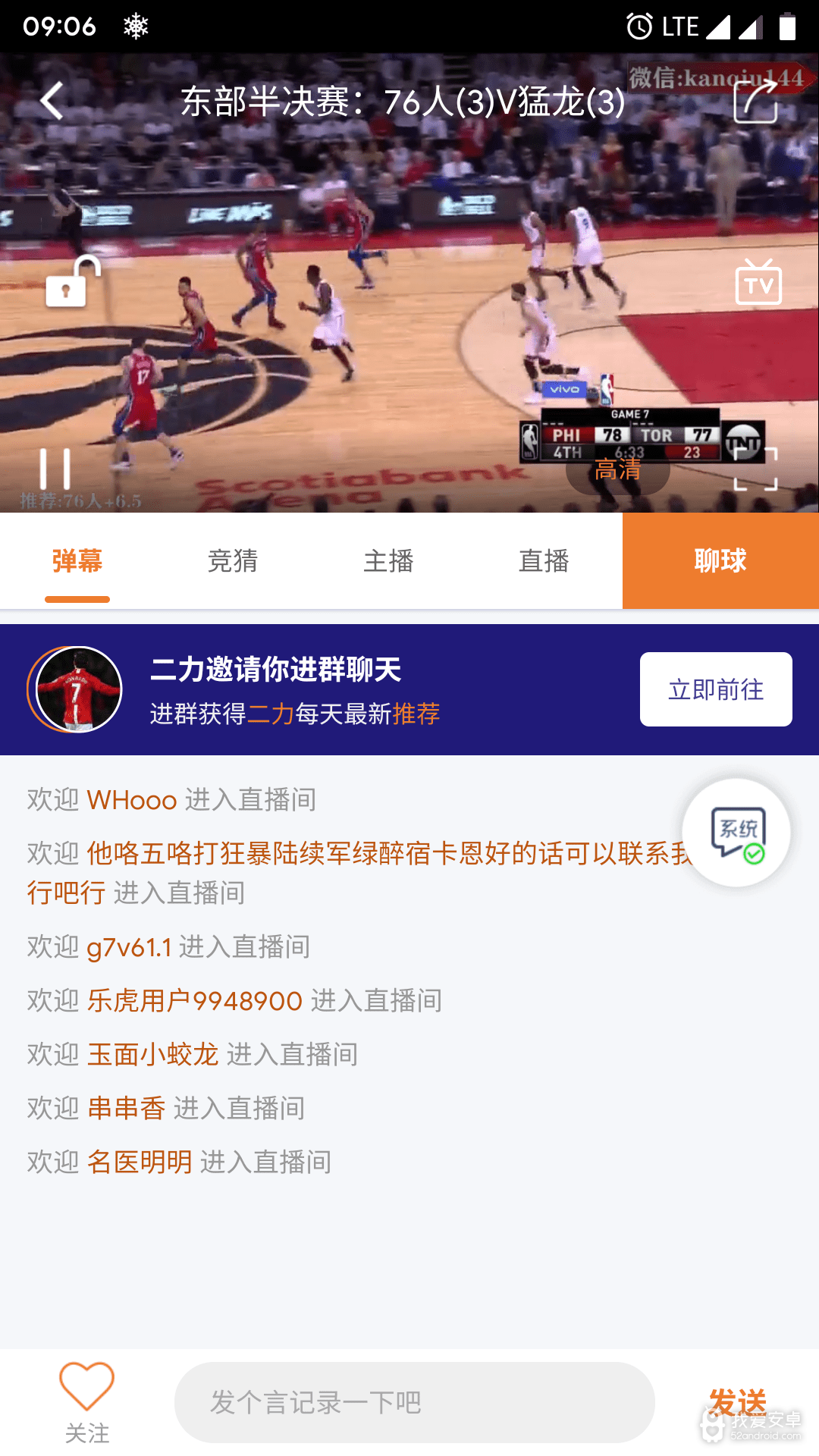Screen dimensions: 819x1456
Task: Open the 高清 video quality selector
Action: click(x=617, y=472)
